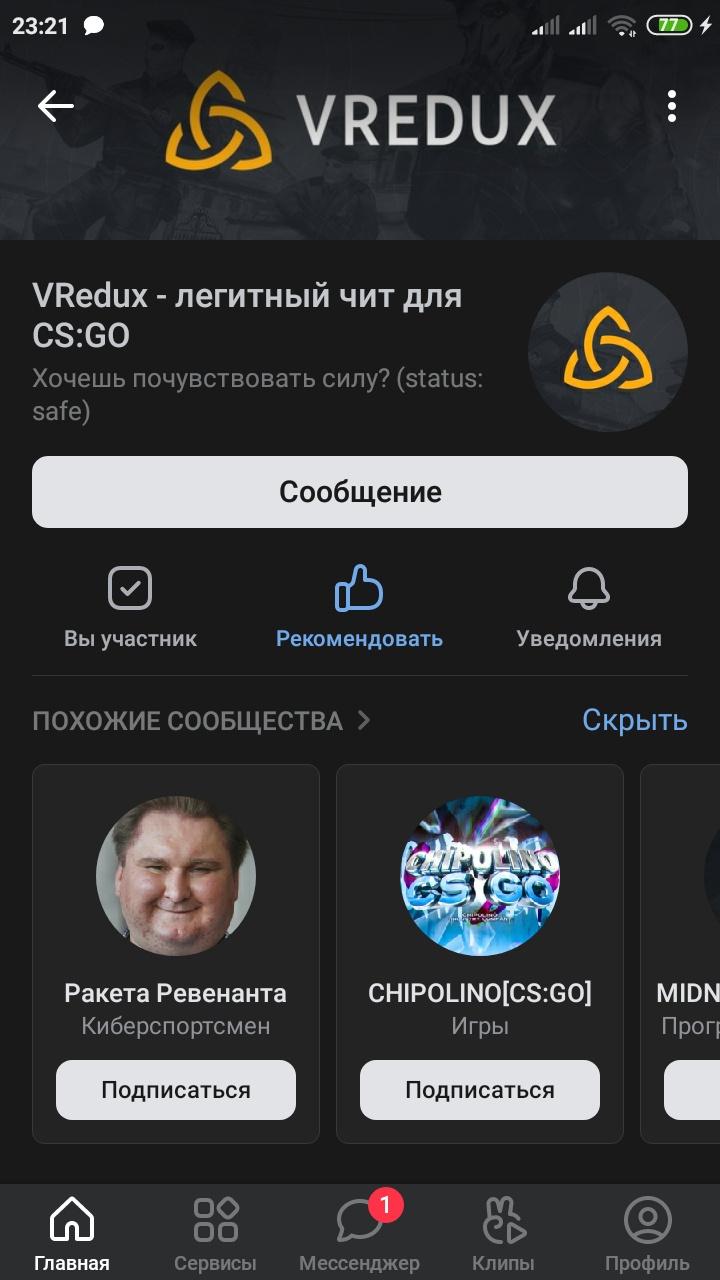The image size is (720, 1280).
Task: Tap the Сообщение button
Action: point(360,492)
